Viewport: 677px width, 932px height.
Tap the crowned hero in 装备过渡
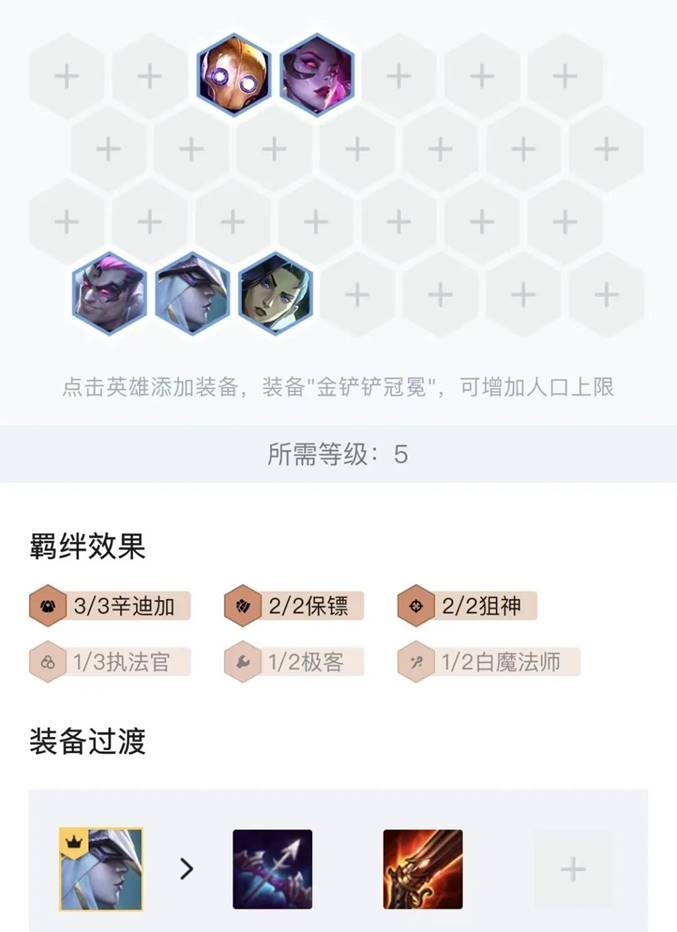(101, 869)
